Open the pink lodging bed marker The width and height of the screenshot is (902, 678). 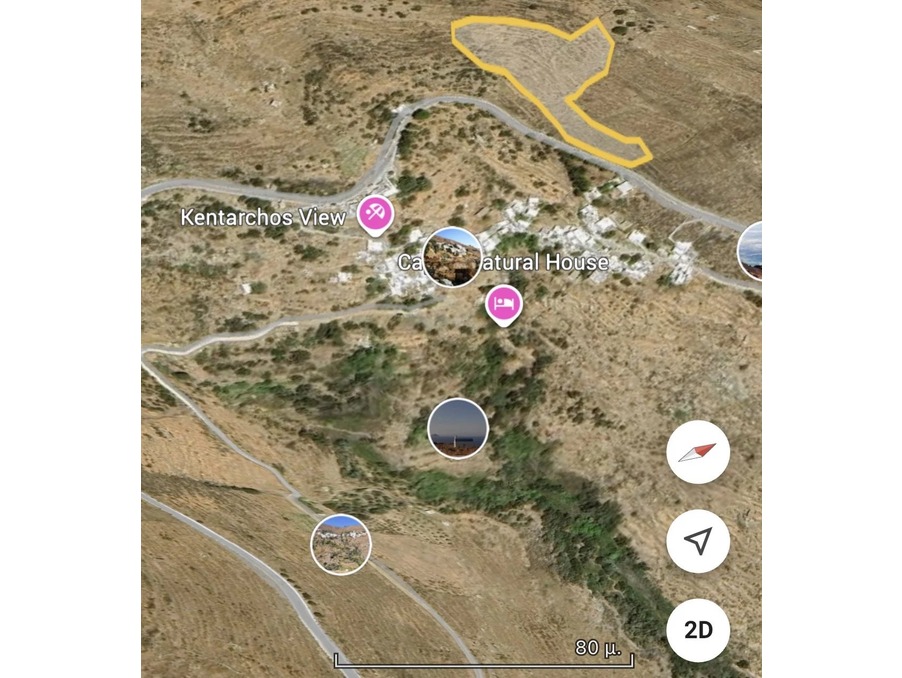click(x=504, y=302)
